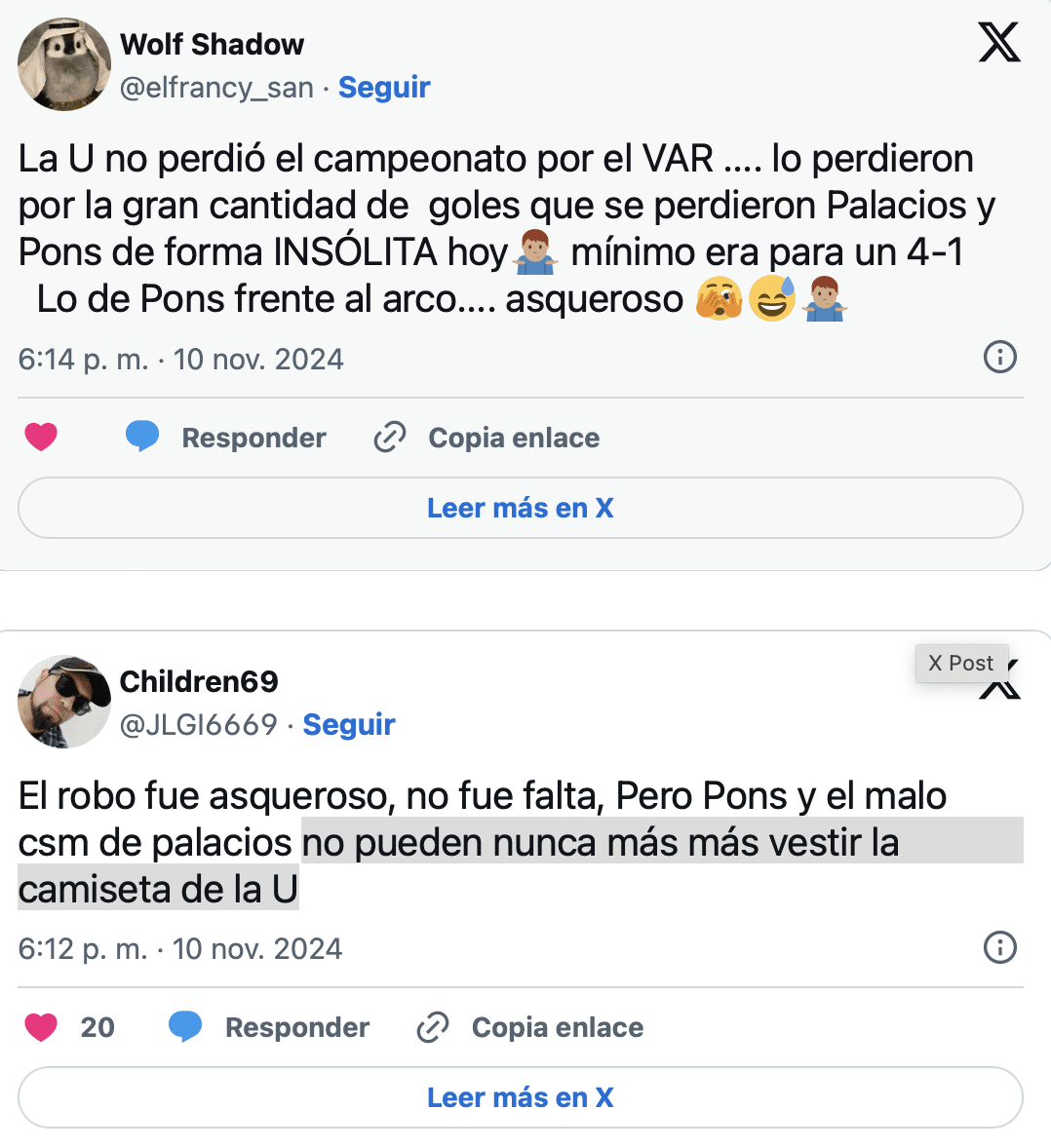Screen dimensions: 1051x1148
Task: Open Wolf Shadow's profile picture
Action: [63, 64]
